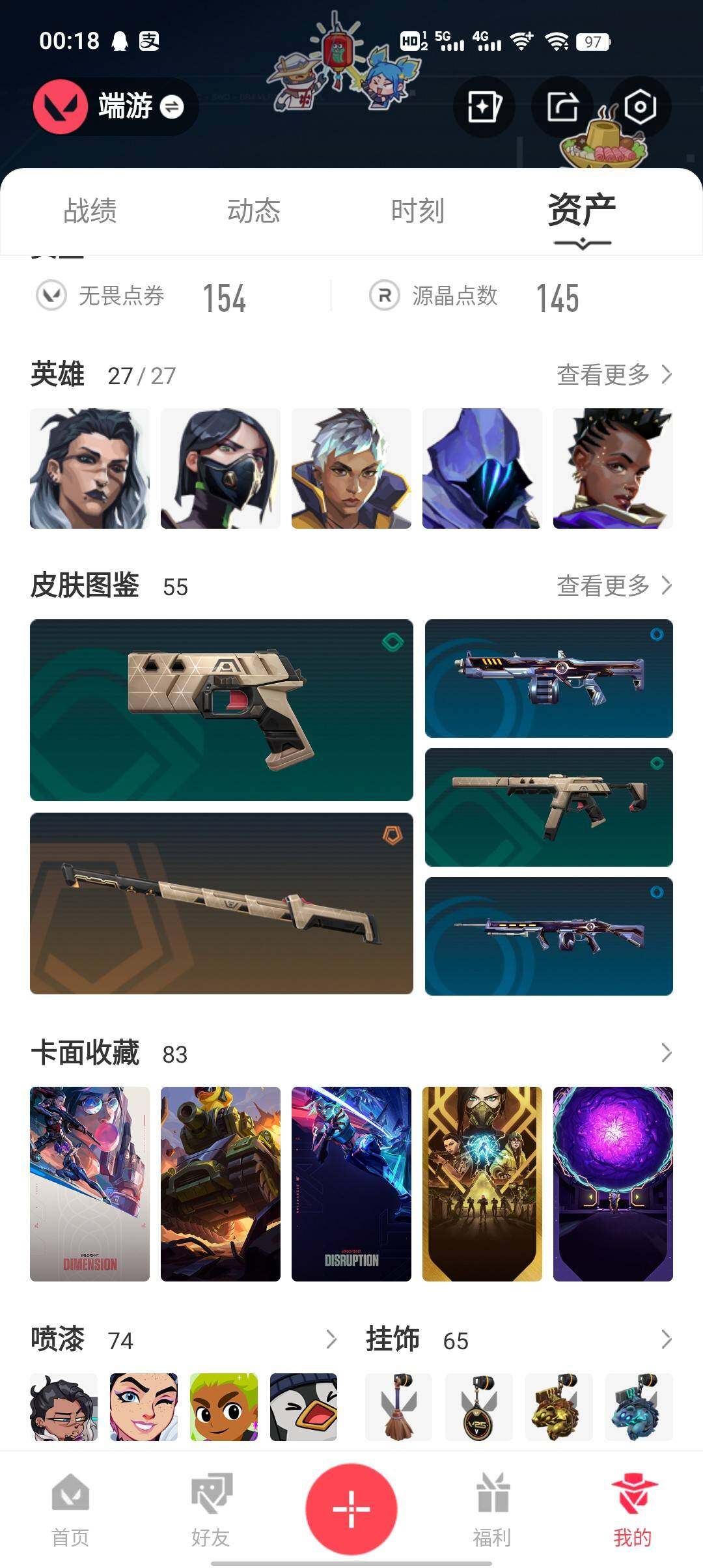
Task: Switch to the 战绩 tab
Action: [90, 211]
